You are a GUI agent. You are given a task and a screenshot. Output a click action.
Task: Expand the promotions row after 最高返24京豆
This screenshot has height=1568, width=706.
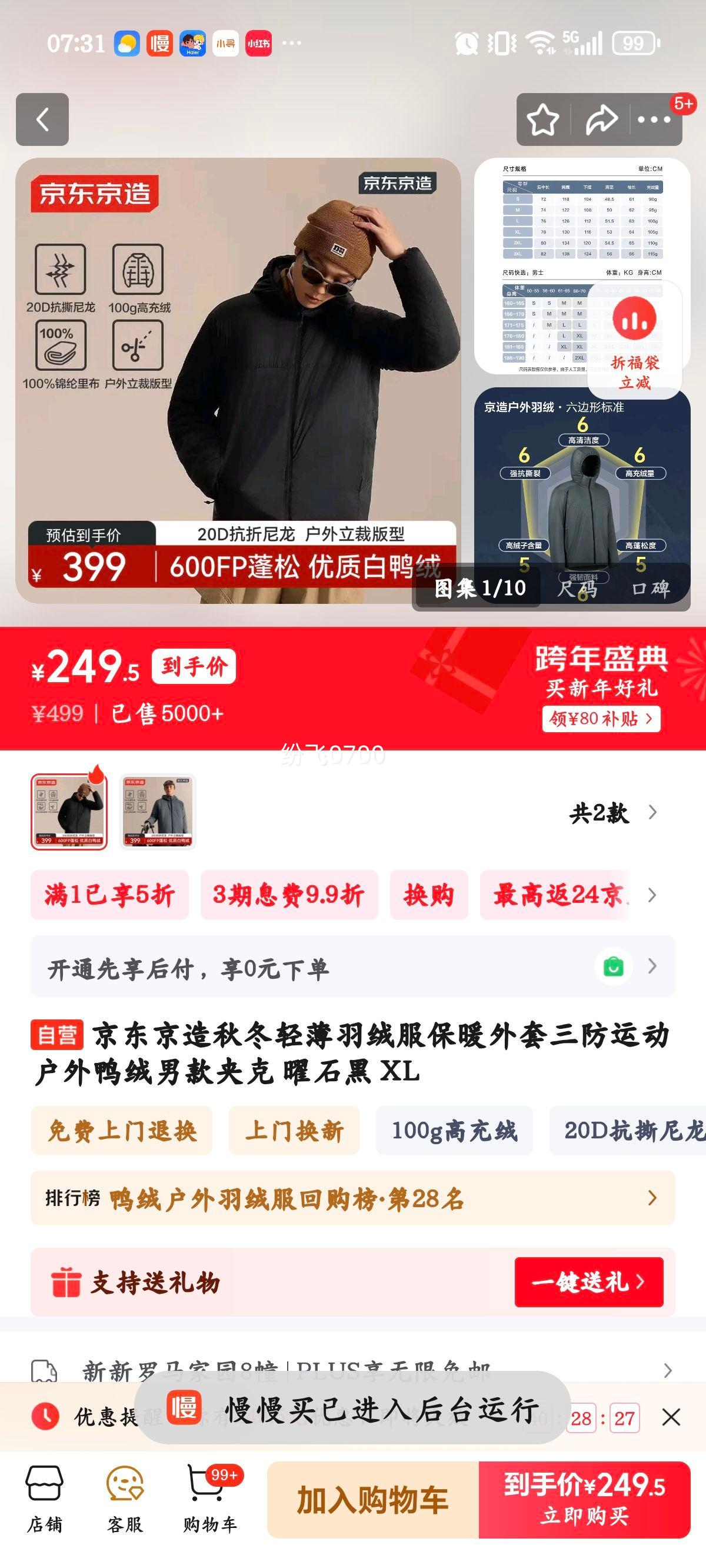[652, 896]
